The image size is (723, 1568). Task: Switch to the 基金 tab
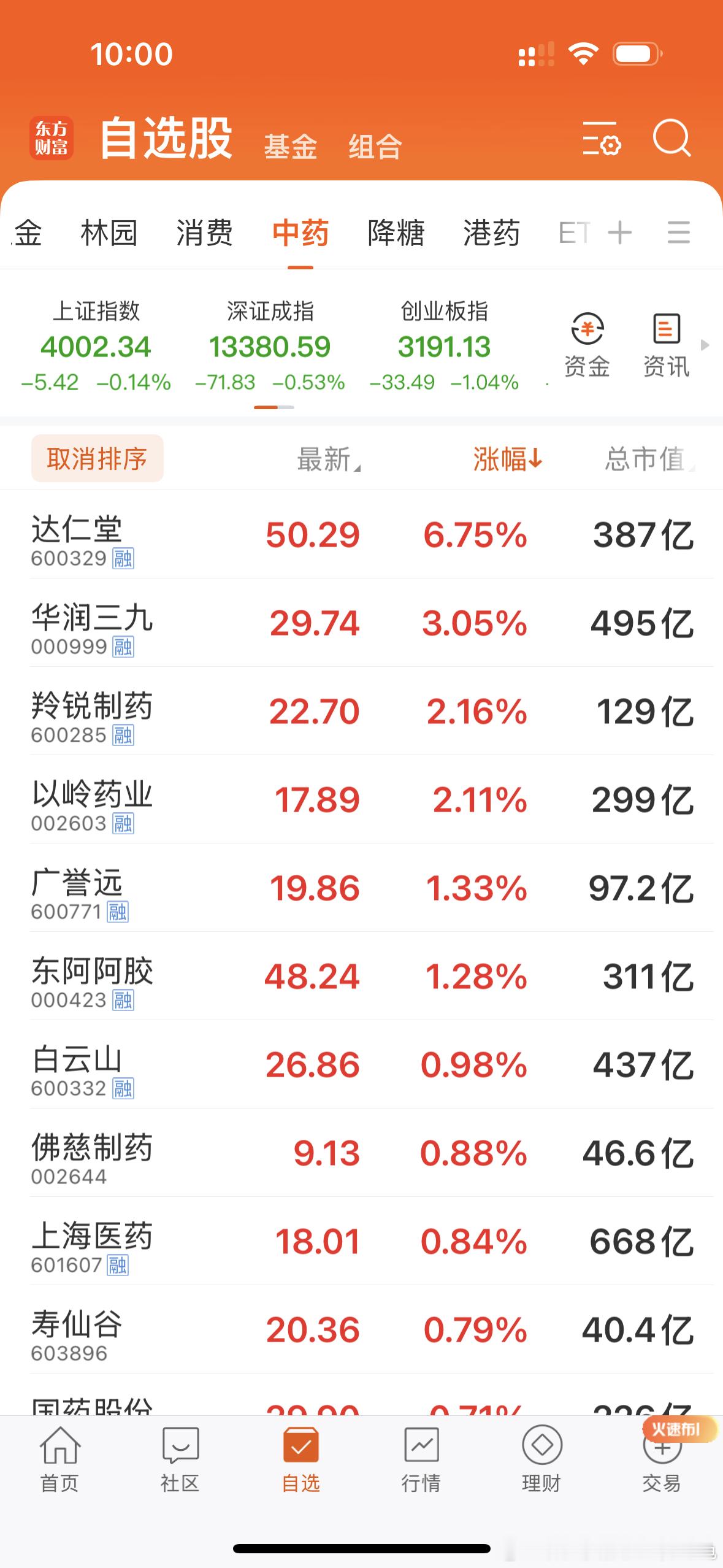(290, 146)
